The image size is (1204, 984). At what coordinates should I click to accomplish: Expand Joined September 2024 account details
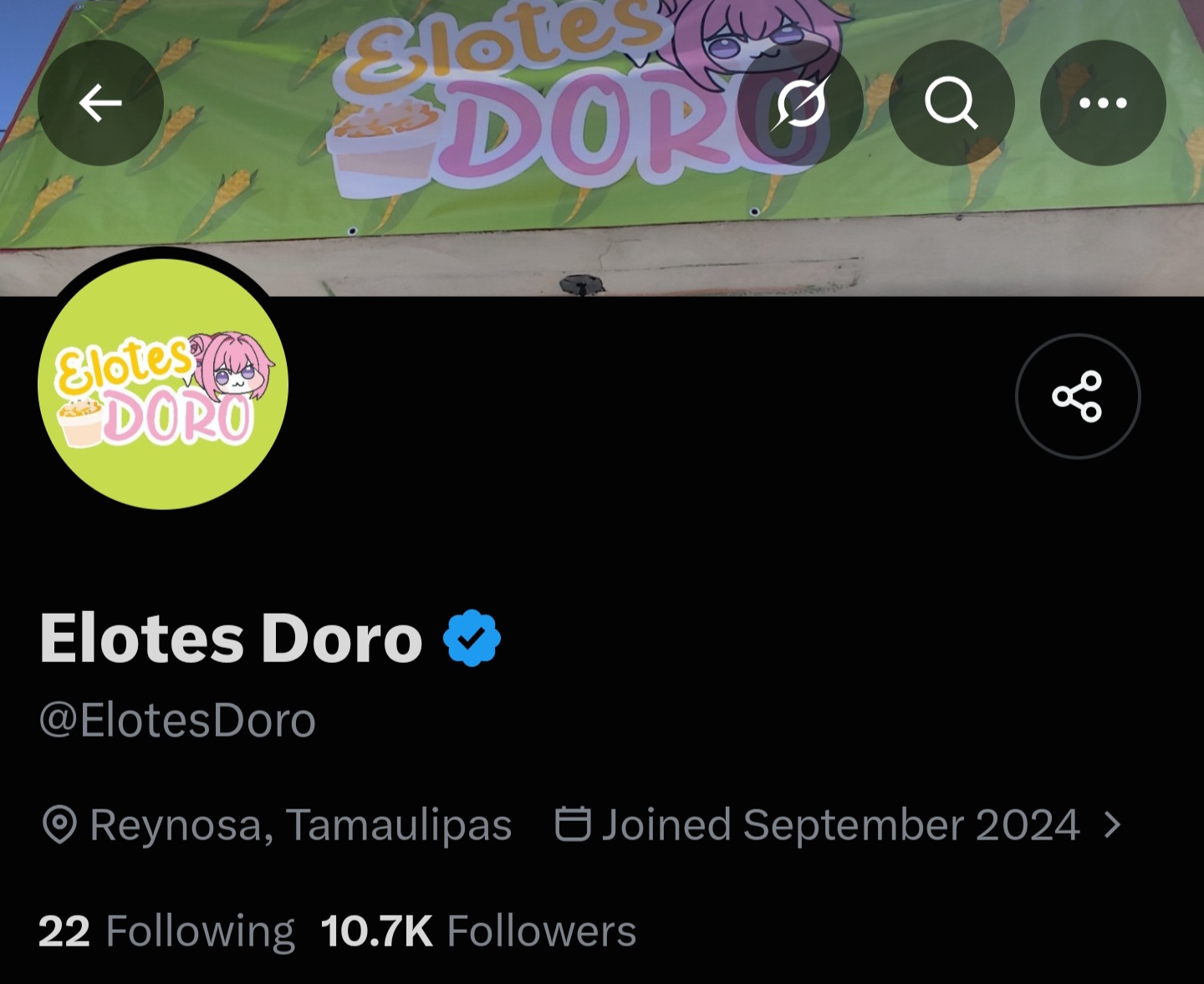(x=839, y=825)
